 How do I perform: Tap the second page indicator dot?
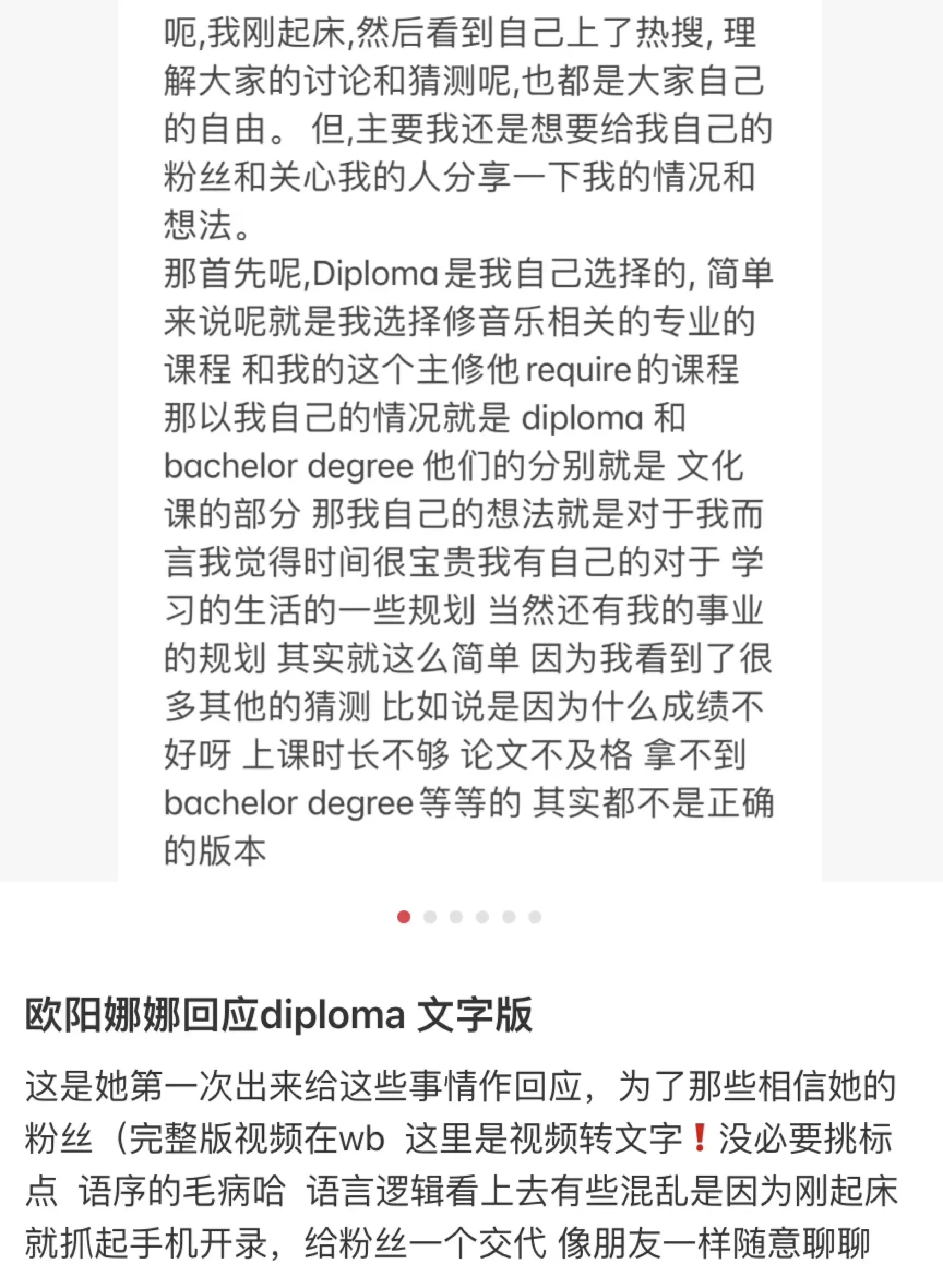[430, 917]
